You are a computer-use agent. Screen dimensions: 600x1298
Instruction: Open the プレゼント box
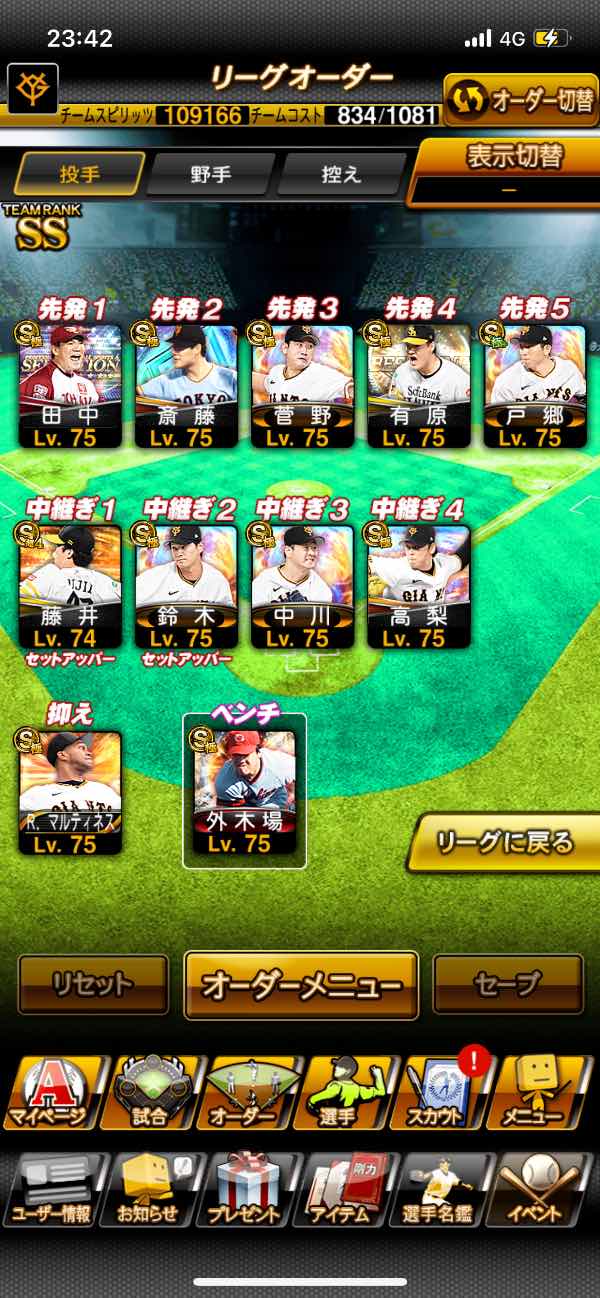click(x=244, y=1190)
